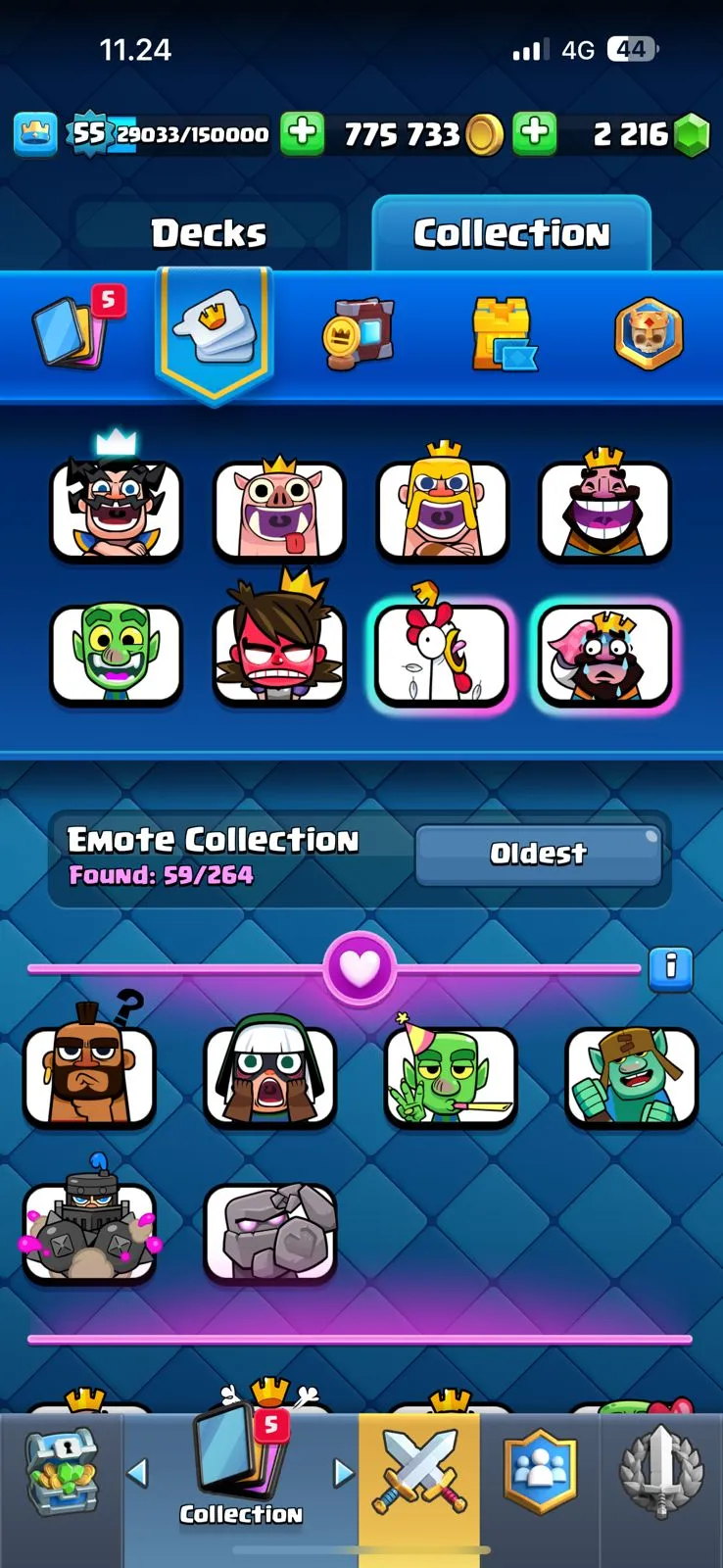Choose the party hat goblin emote

point(451,1076)
